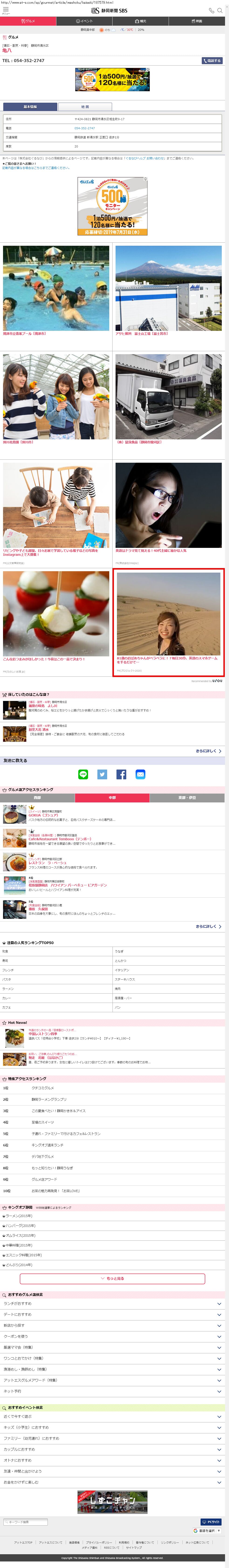Select the 地図 tab
This screenshot has width=229, height=1568.
(85, 107)
